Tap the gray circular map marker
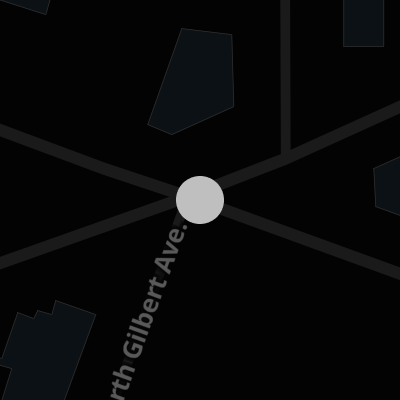 pyautogui.click(x=200, y=200)
